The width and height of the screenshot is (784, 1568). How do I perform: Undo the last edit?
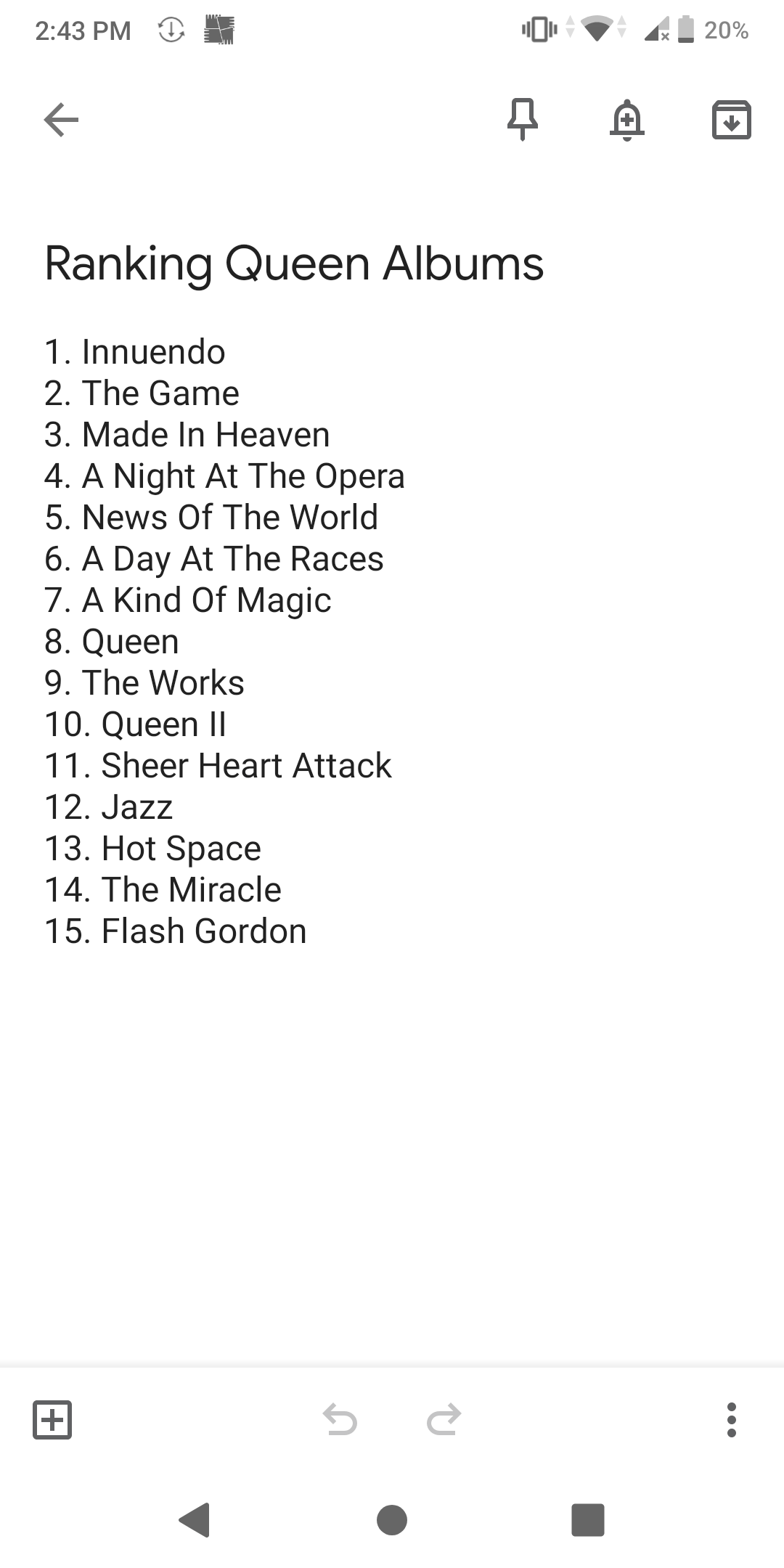click(x=341, y=1420)
